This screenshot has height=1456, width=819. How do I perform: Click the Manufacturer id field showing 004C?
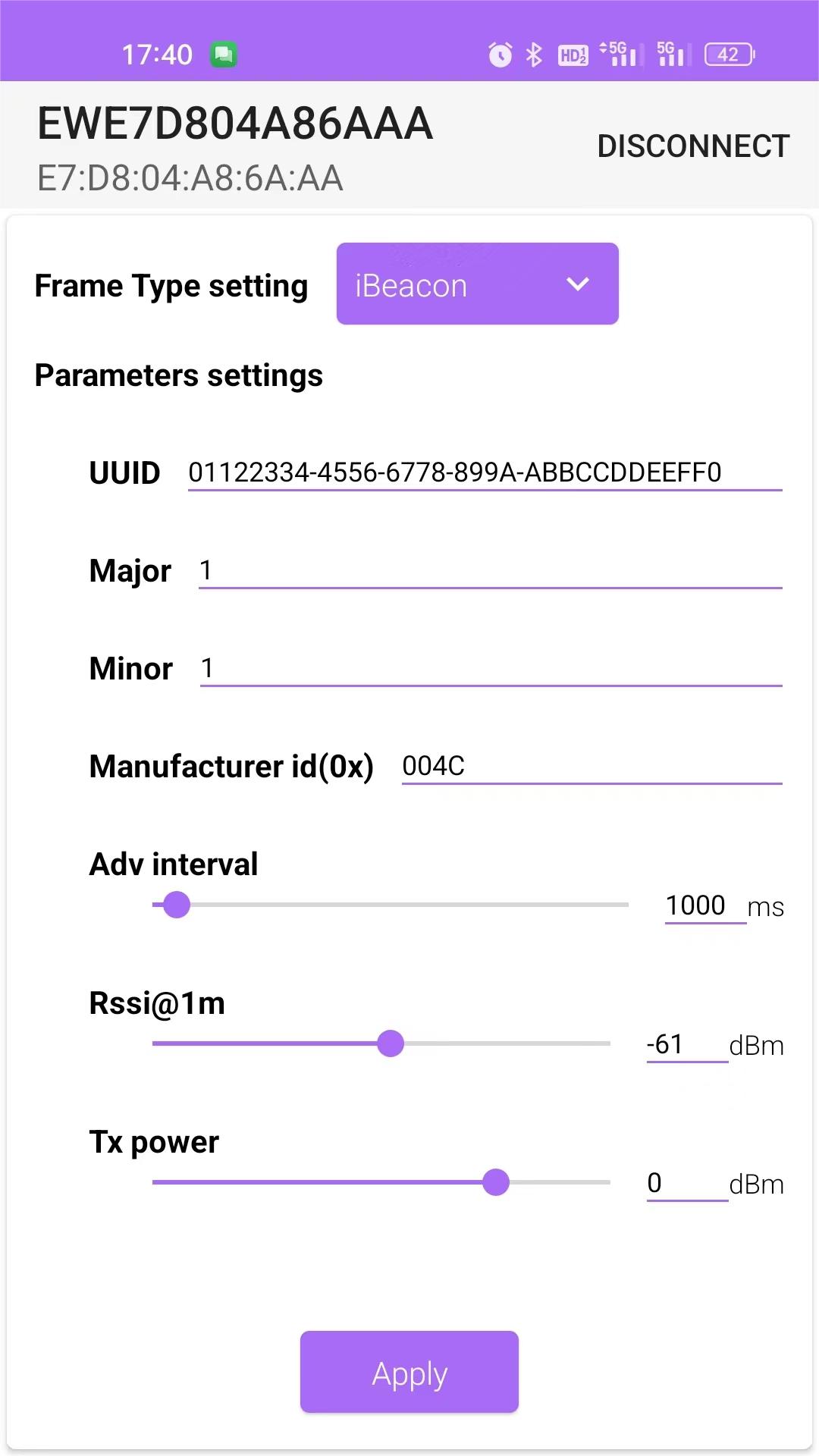(x=591, y=766)
